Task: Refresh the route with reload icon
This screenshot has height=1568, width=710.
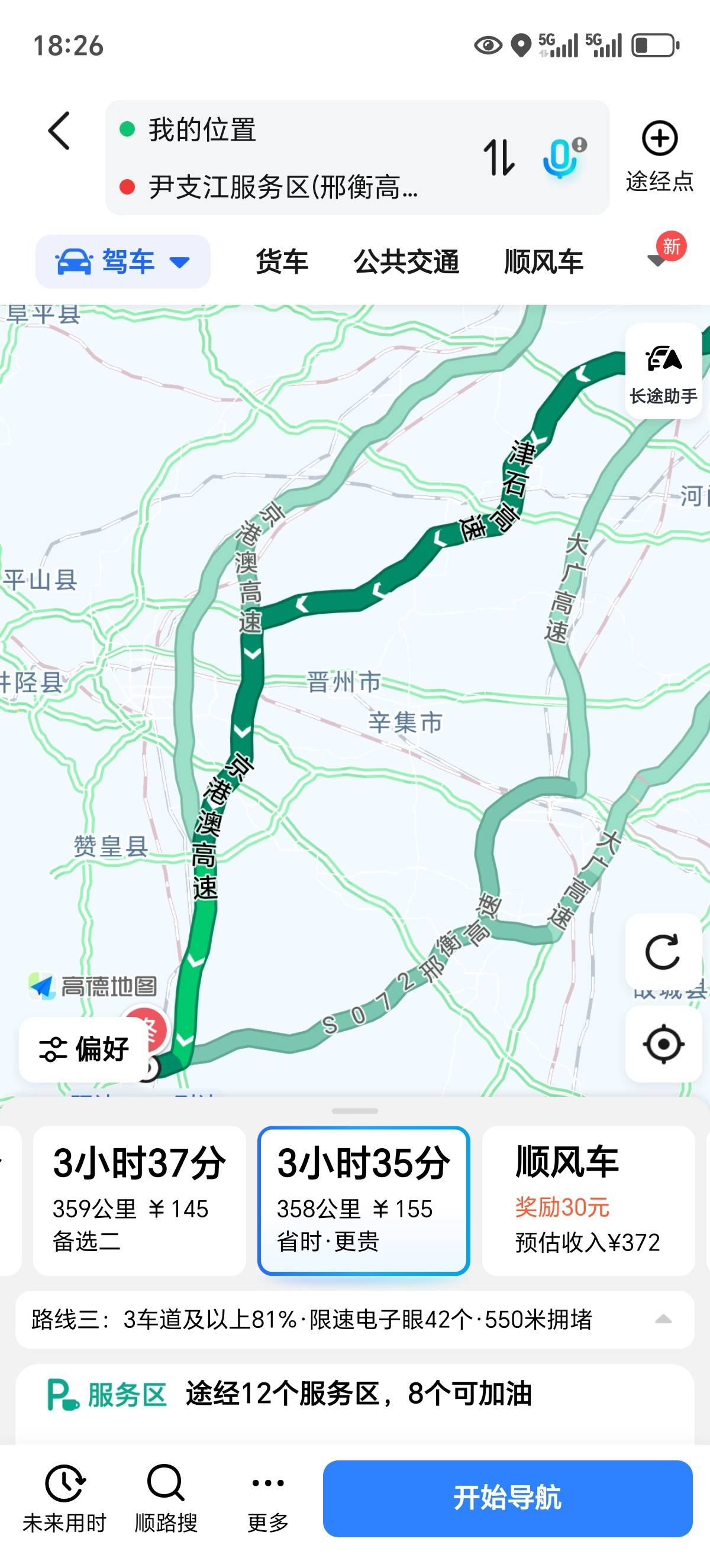Action: click(663, 951)
